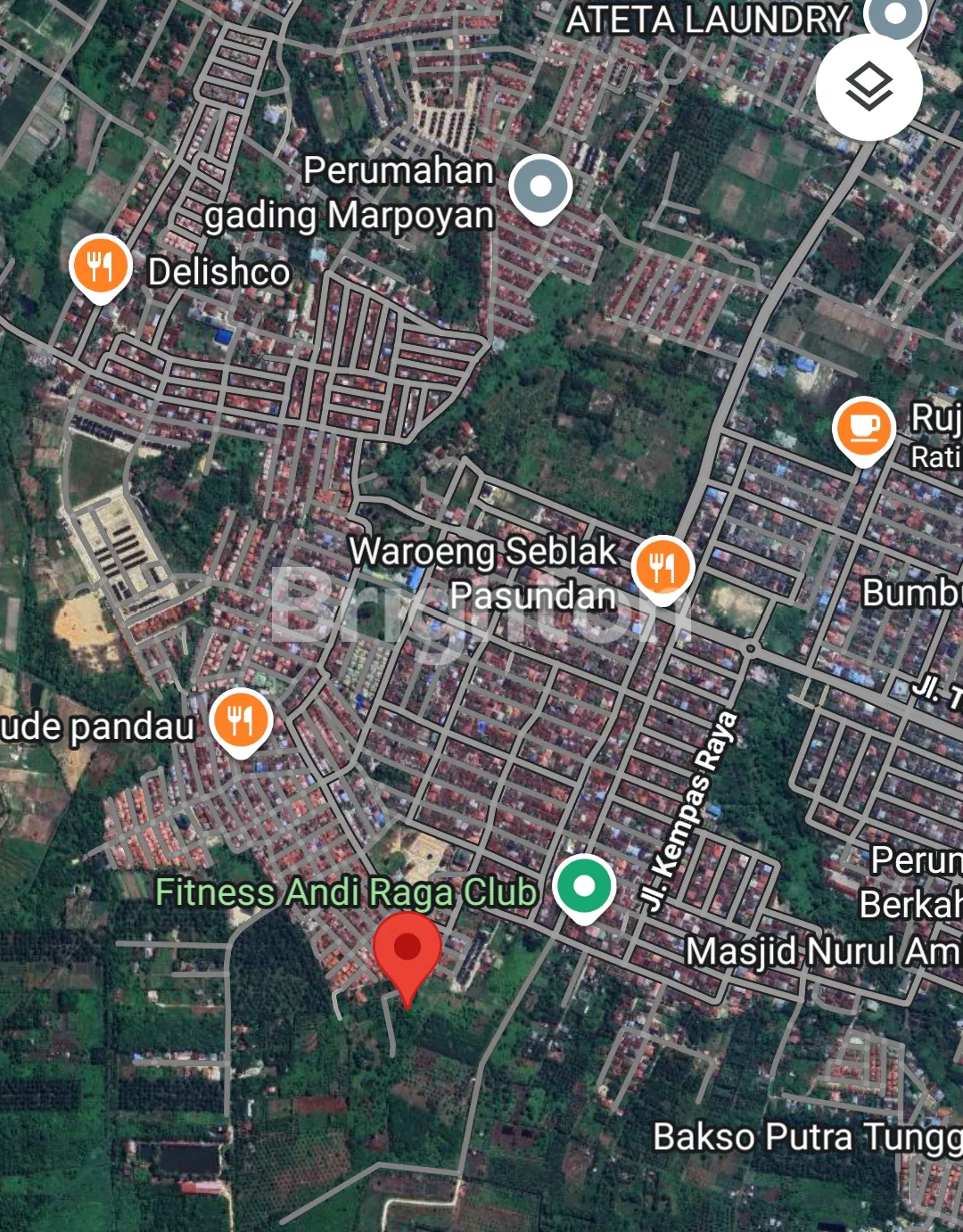Screen dimensions: 963x1232
Task: Select the orange cafe pin
Action: coord(863,430)
